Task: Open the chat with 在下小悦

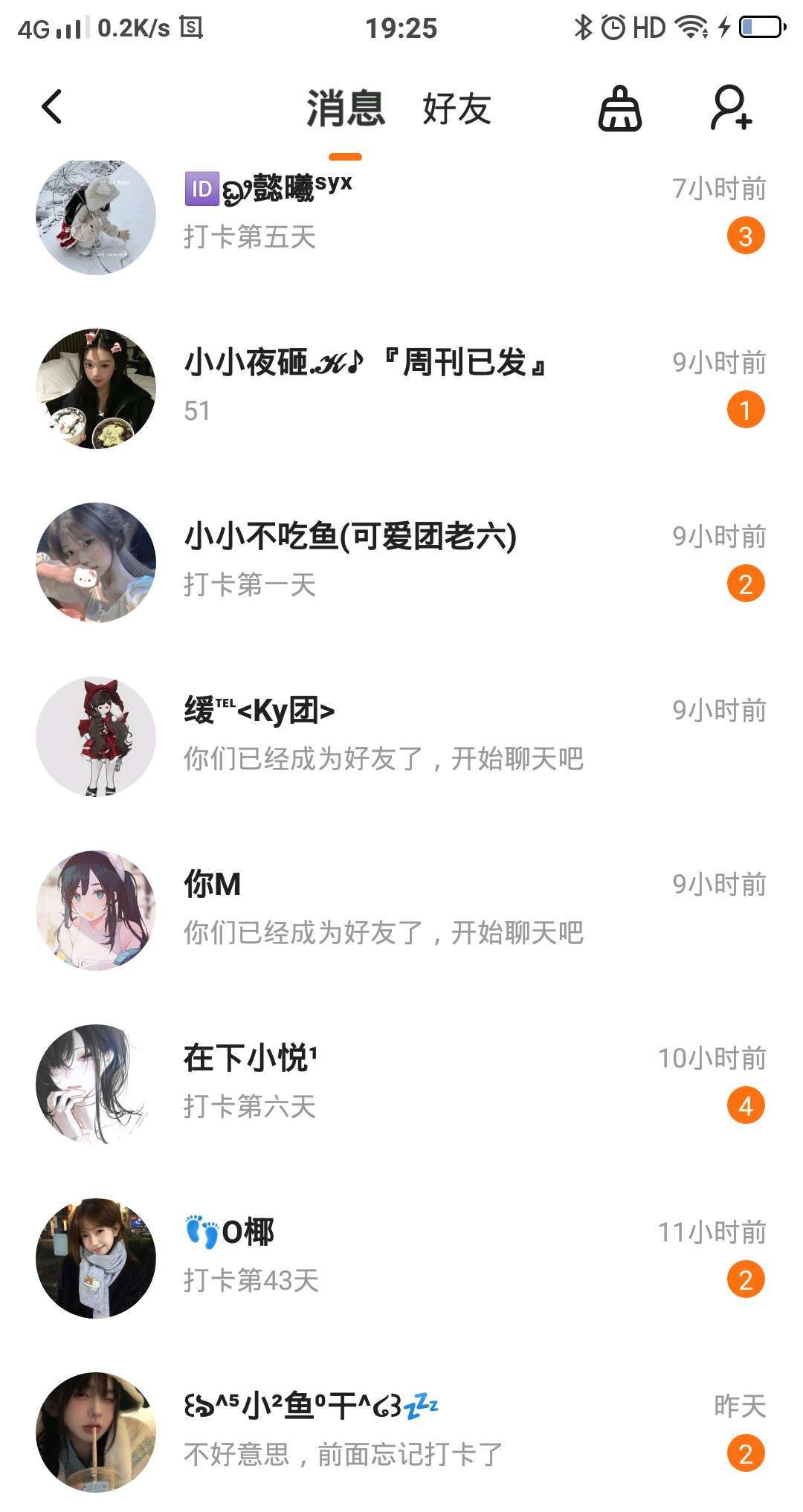Action: click(401, 1082)
